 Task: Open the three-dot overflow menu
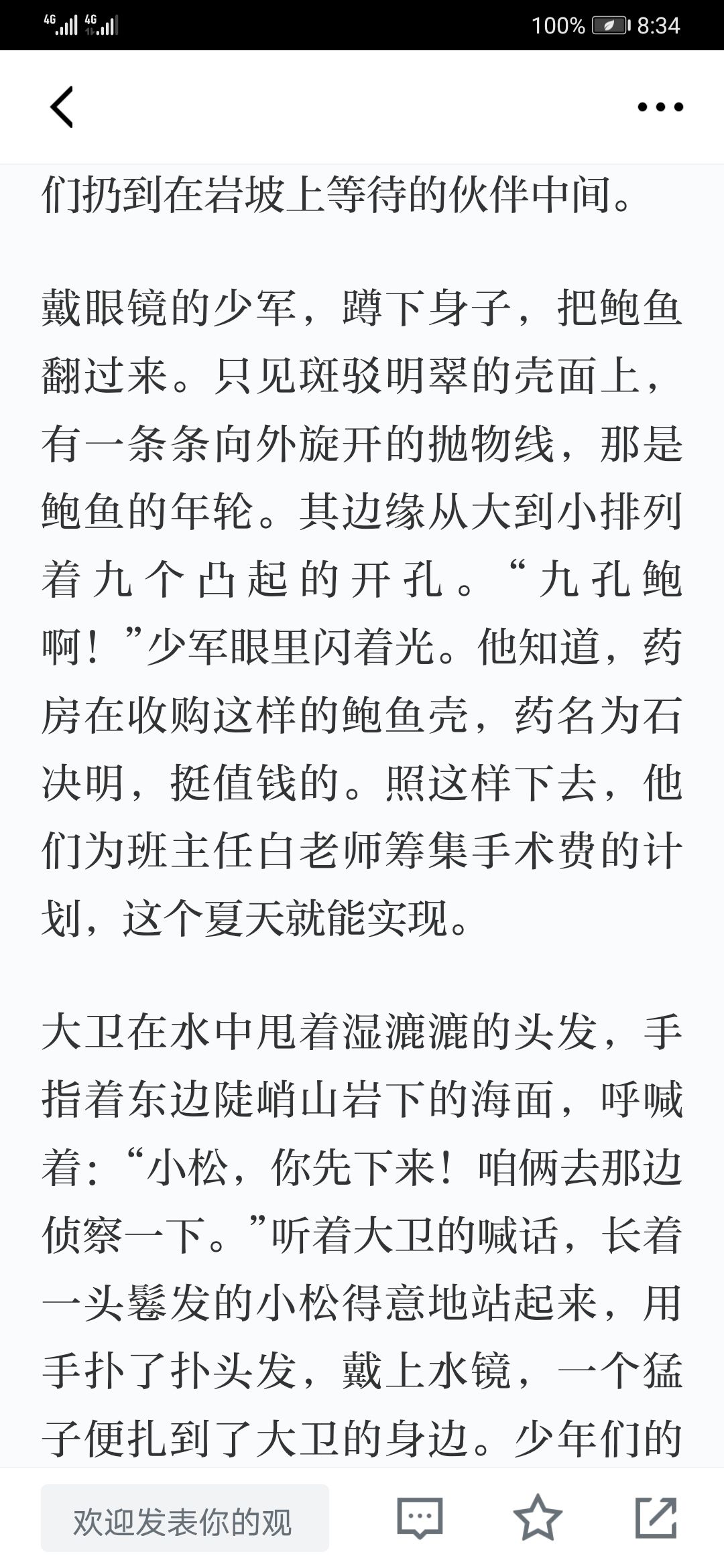click(660, 107)
